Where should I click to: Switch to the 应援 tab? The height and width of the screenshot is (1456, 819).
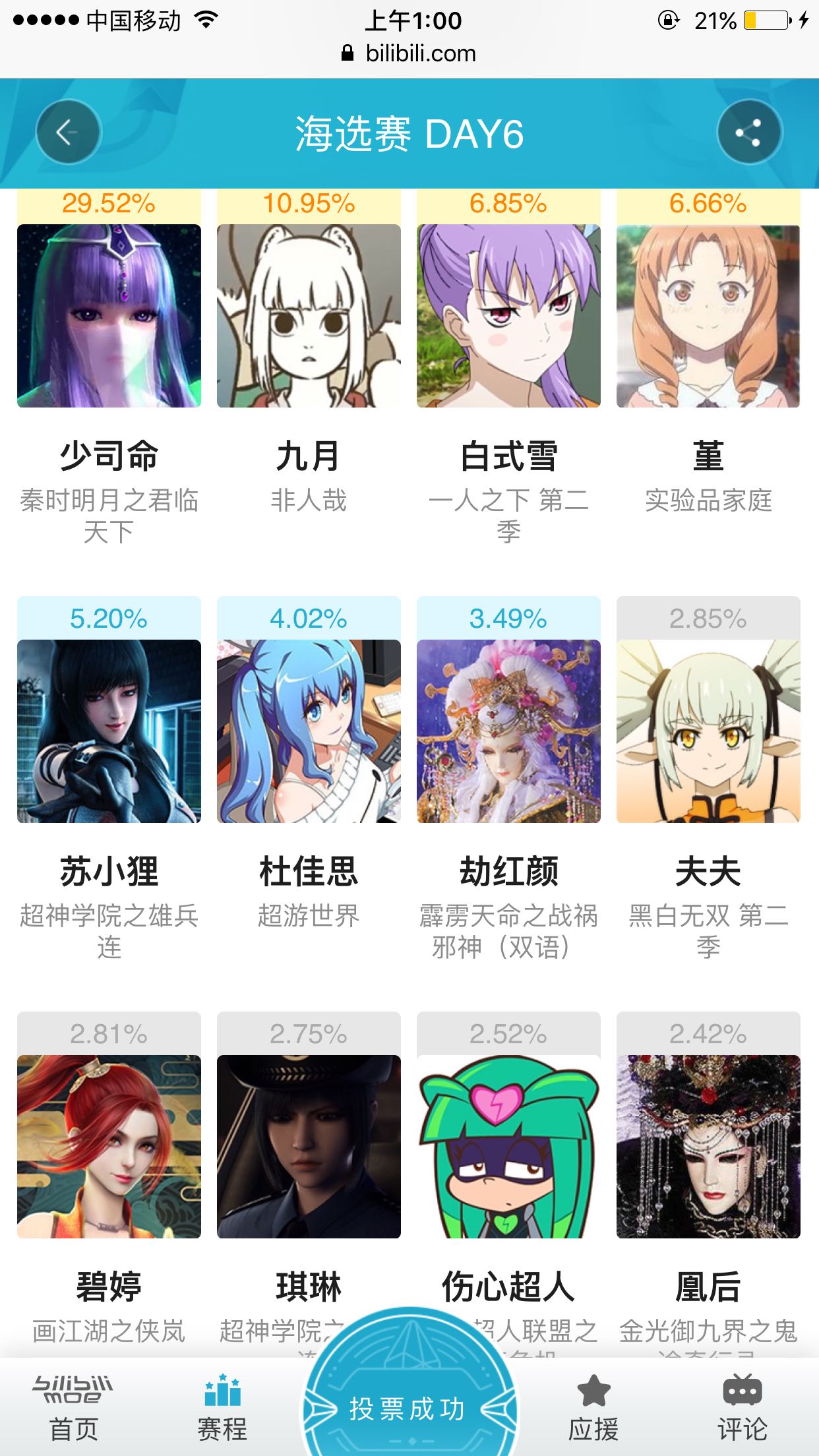(593, 1411)
